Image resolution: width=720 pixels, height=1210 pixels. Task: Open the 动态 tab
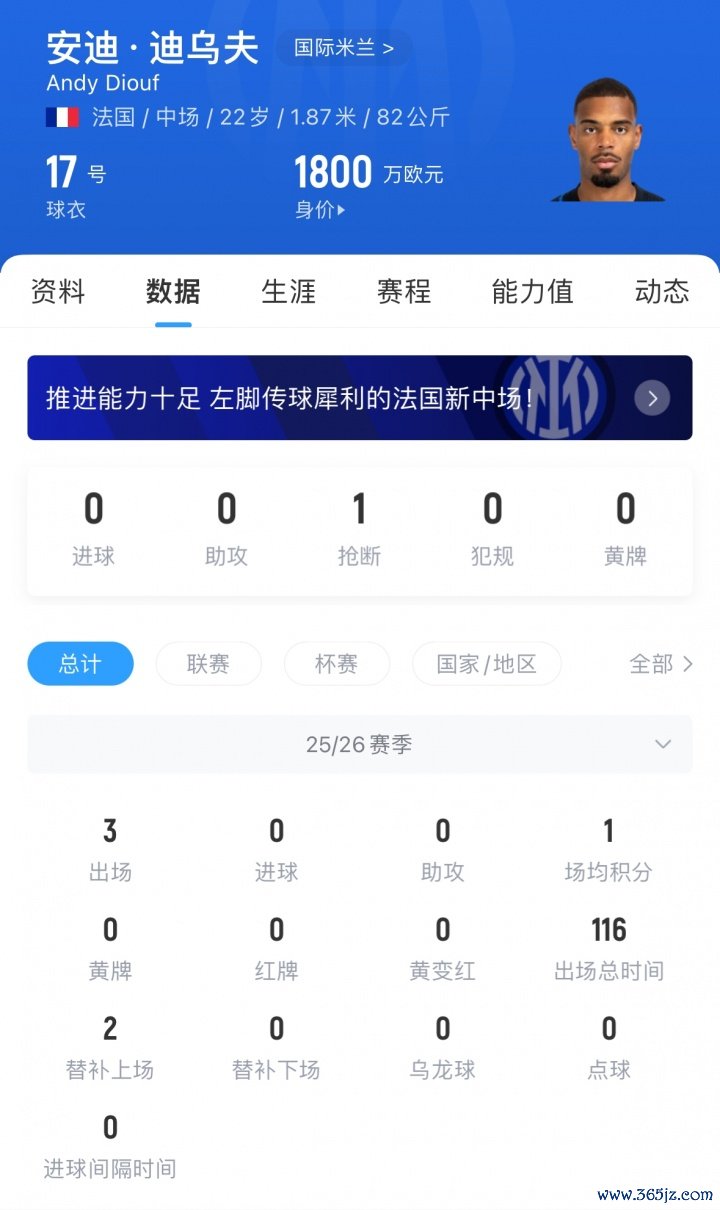(x=661, y=292)
